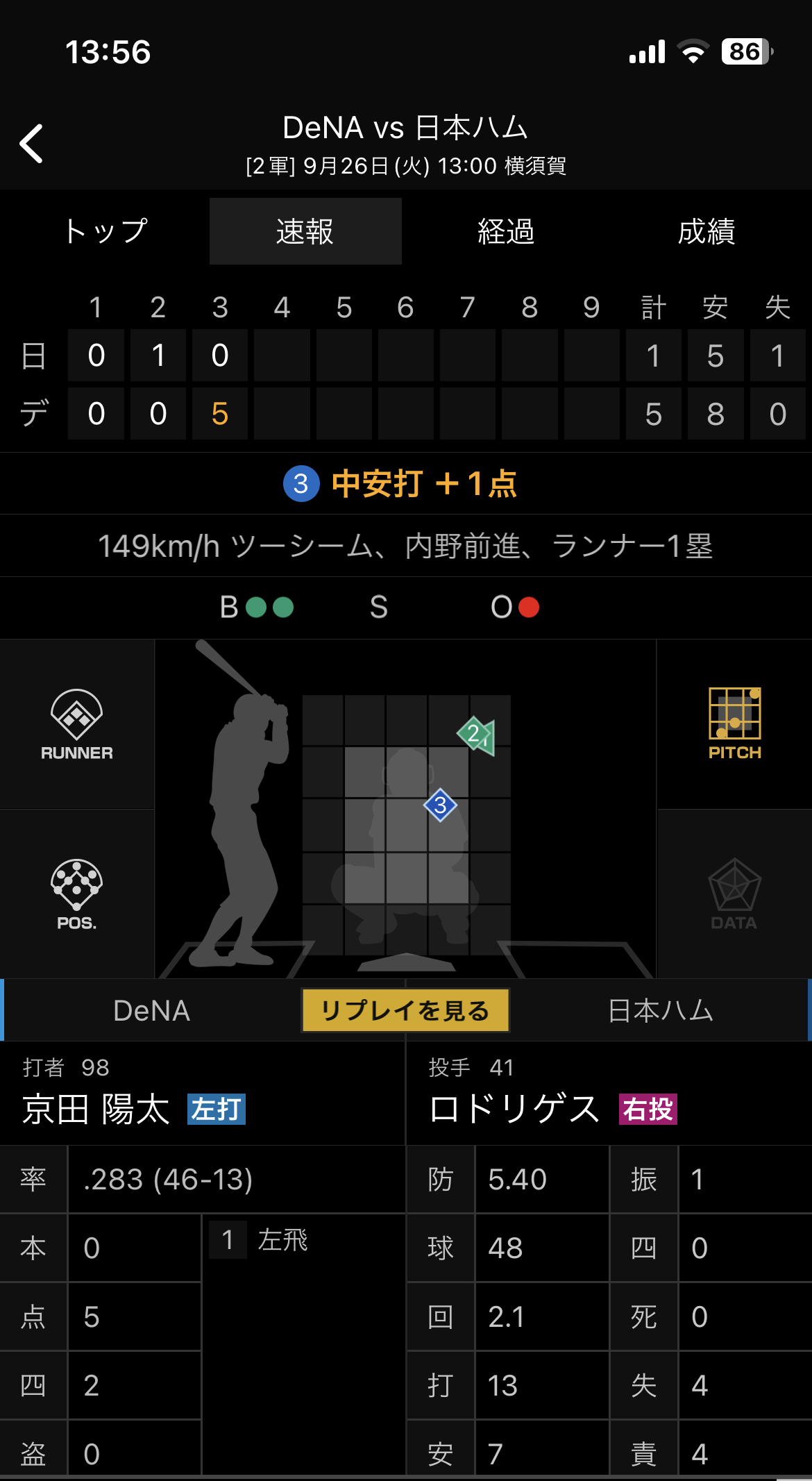
Task: Open inning 3 score cell showing 5
Action: (x=219, y=412)
